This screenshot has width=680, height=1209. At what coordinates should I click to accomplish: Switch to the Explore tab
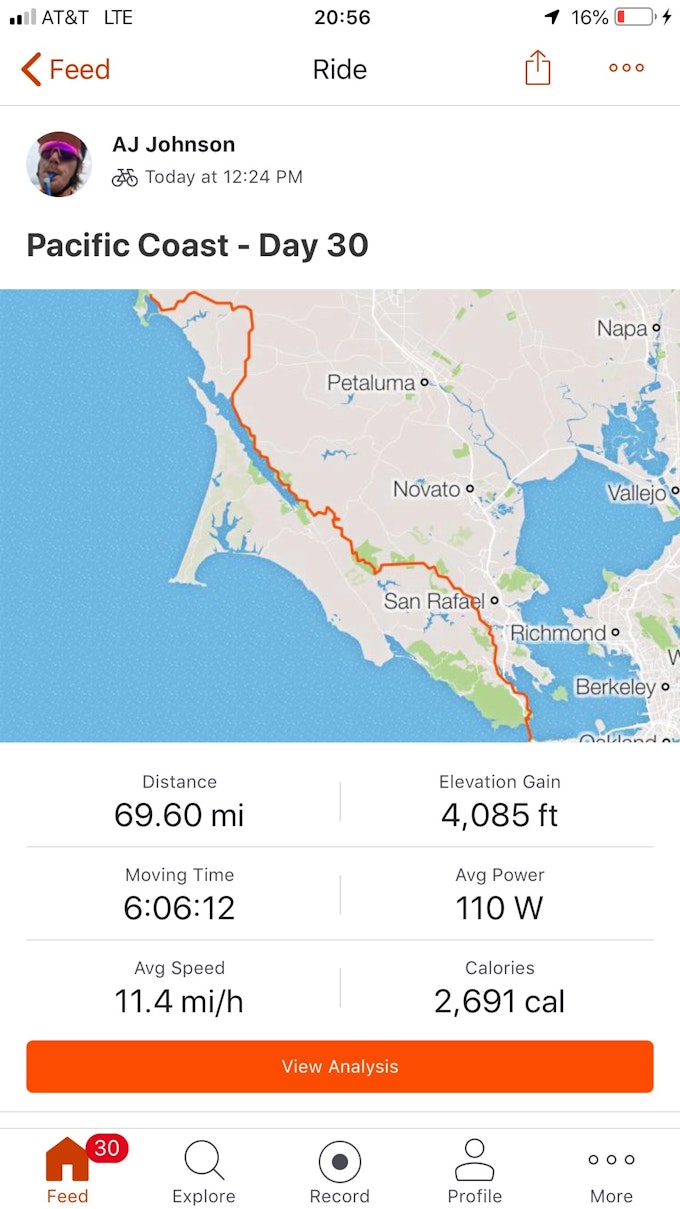point(204,1170)
